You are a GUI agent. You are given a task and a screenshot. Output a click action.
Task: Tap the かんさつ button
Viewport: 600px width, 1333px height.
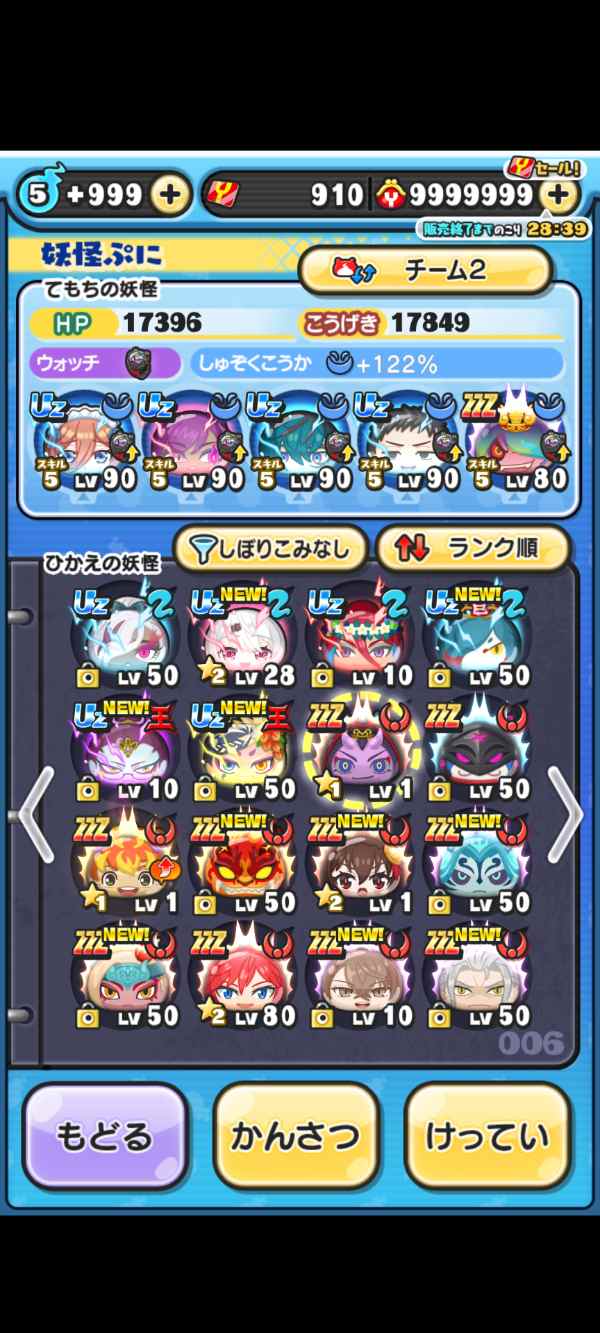tap(296, 1136)
